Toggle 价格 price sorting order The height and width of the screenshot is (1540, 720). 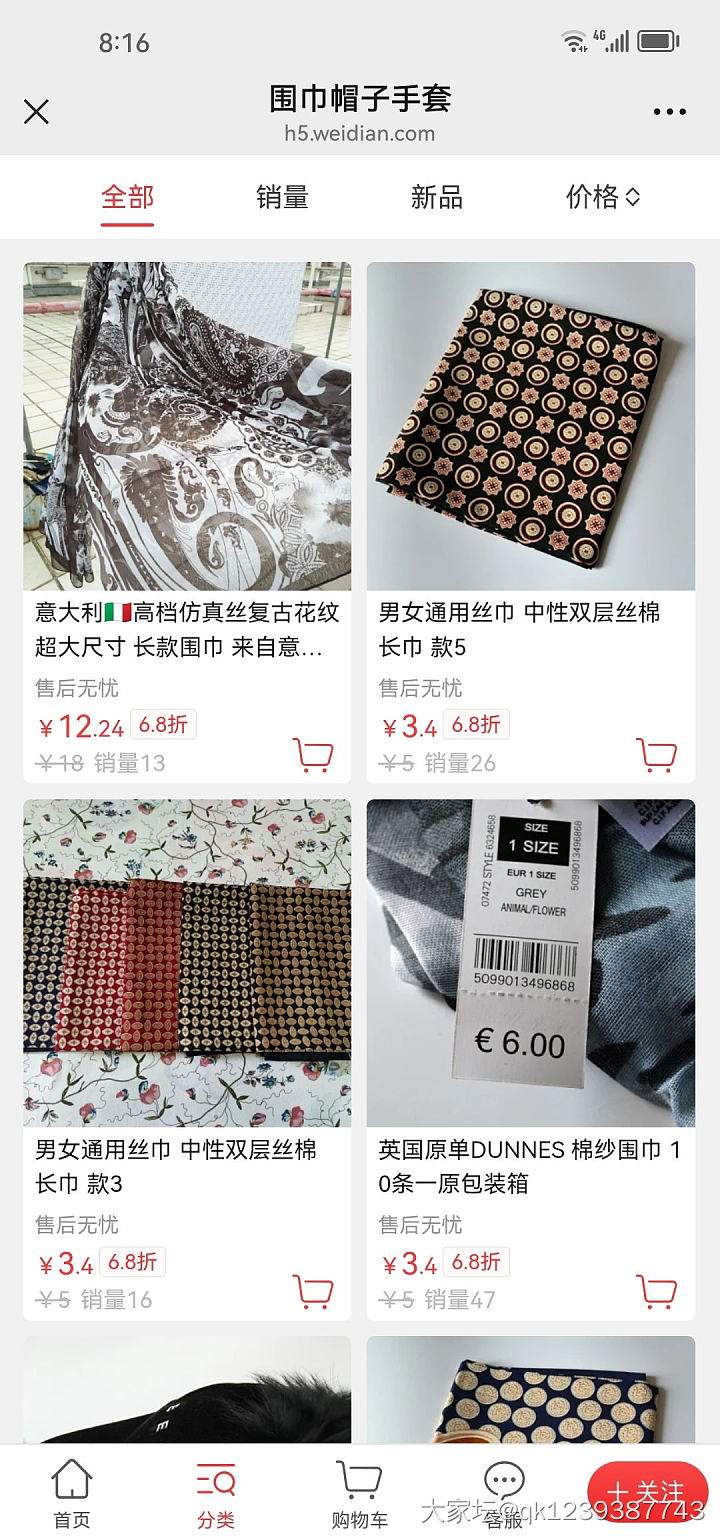click(x=603, y=197)
